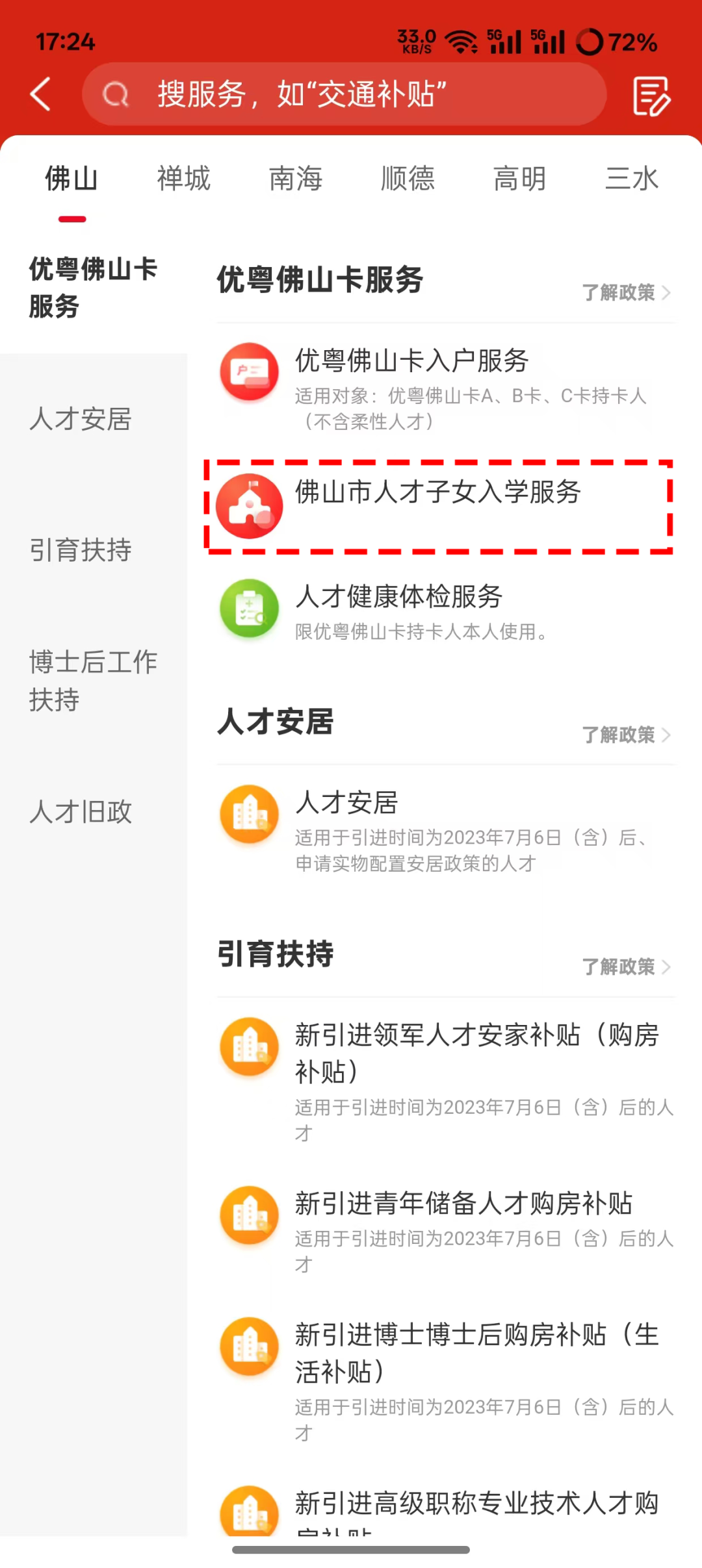Select the 高明 district tab
702x1568 pixels.
pos(519,179)
